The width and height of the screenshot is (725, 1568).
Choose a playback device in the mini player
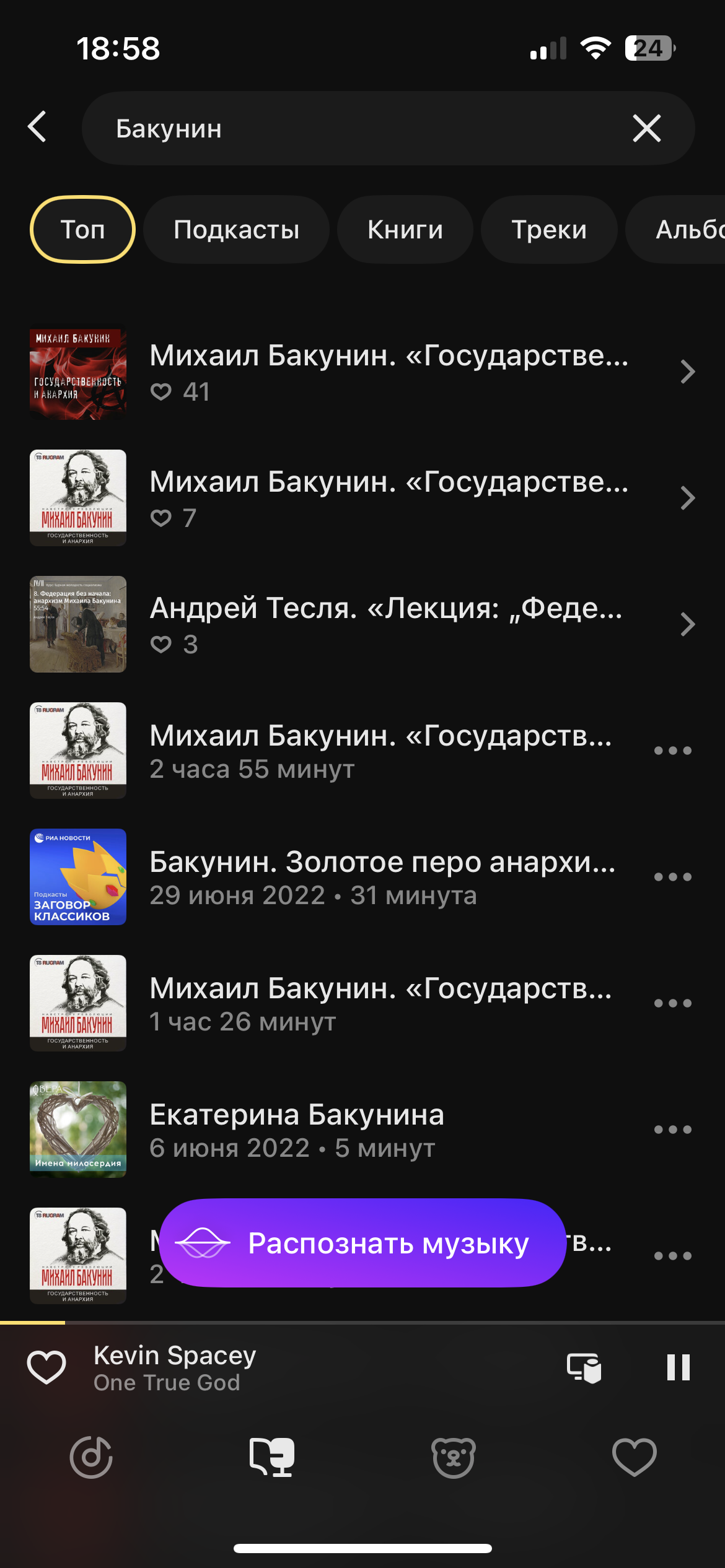point(584,1367)
